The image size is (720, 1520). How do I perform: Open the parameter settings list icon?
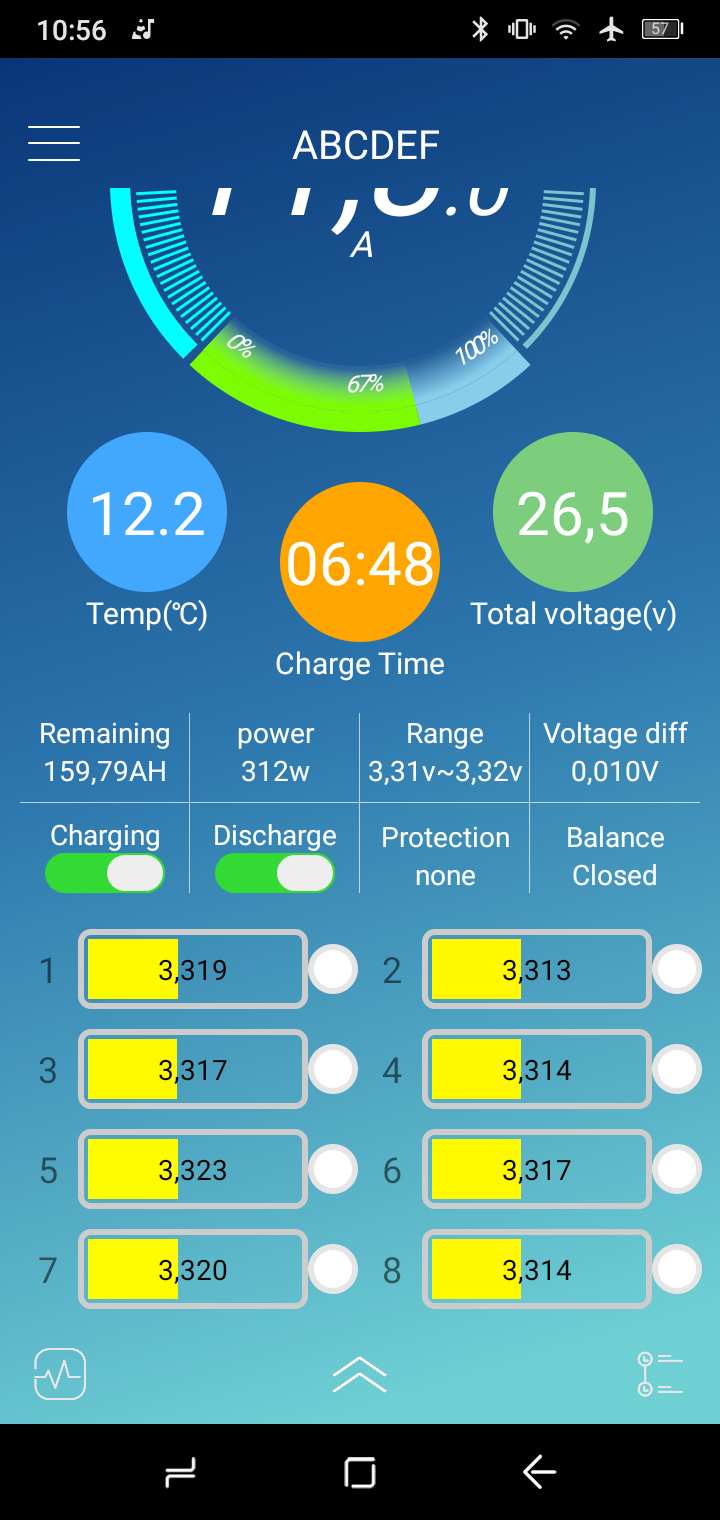(x=659, y=1374)
